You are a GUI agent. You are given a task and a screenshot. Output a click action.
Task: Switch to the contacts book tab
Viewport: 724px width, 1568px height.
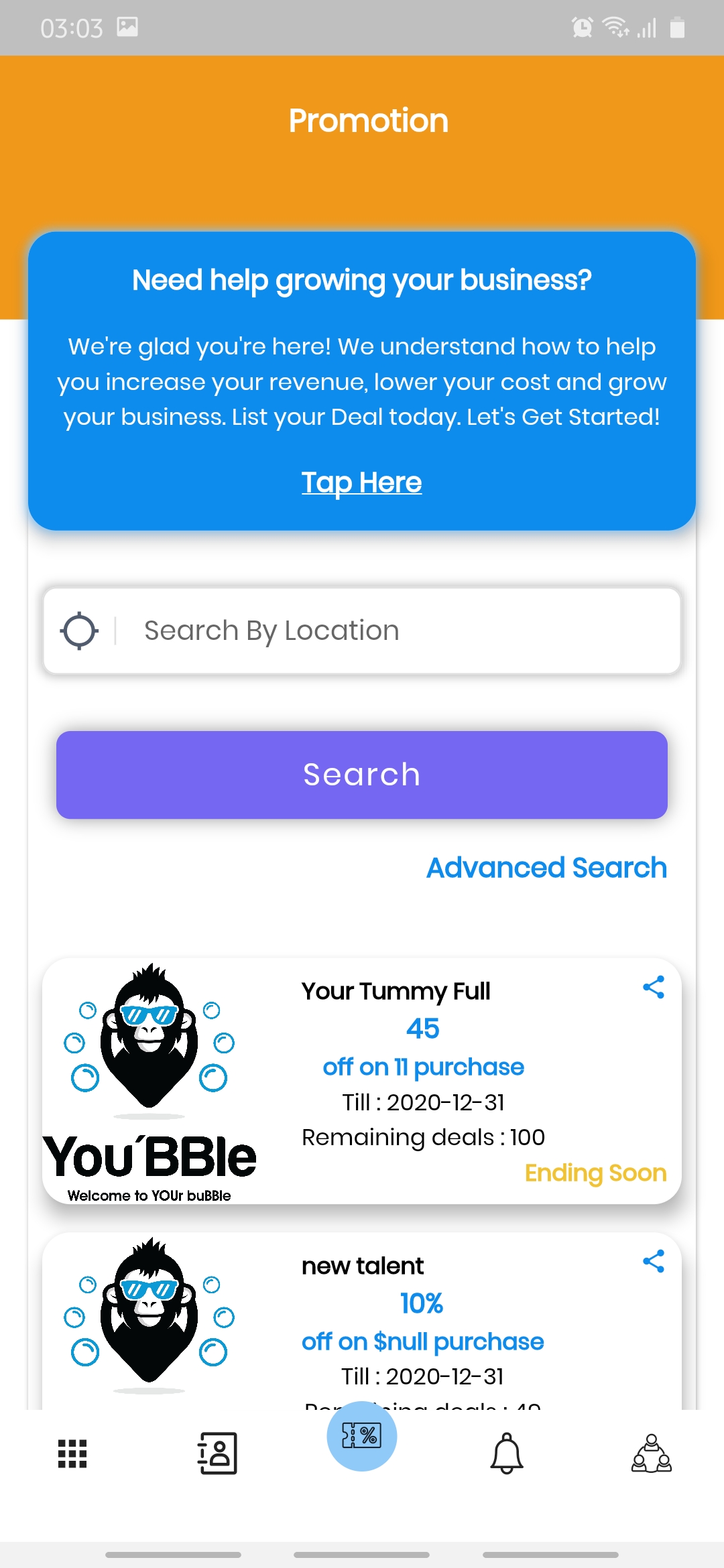[x=217, y=1453]
